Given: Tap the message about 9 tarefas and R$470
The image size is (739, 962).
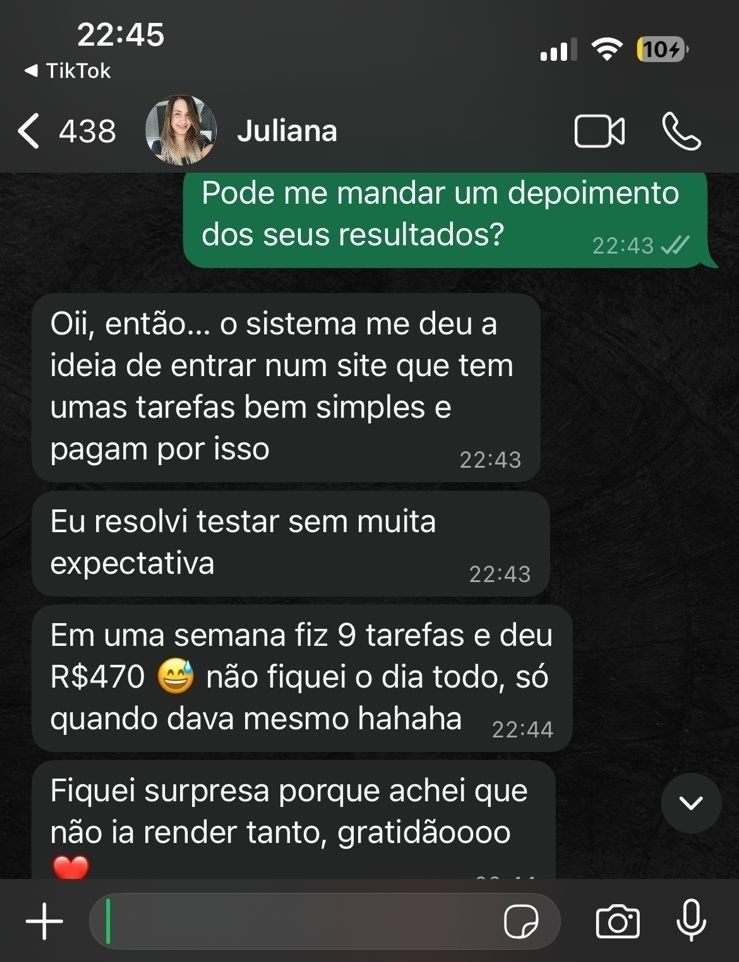Looking at the screenshot, I should 300,677.
